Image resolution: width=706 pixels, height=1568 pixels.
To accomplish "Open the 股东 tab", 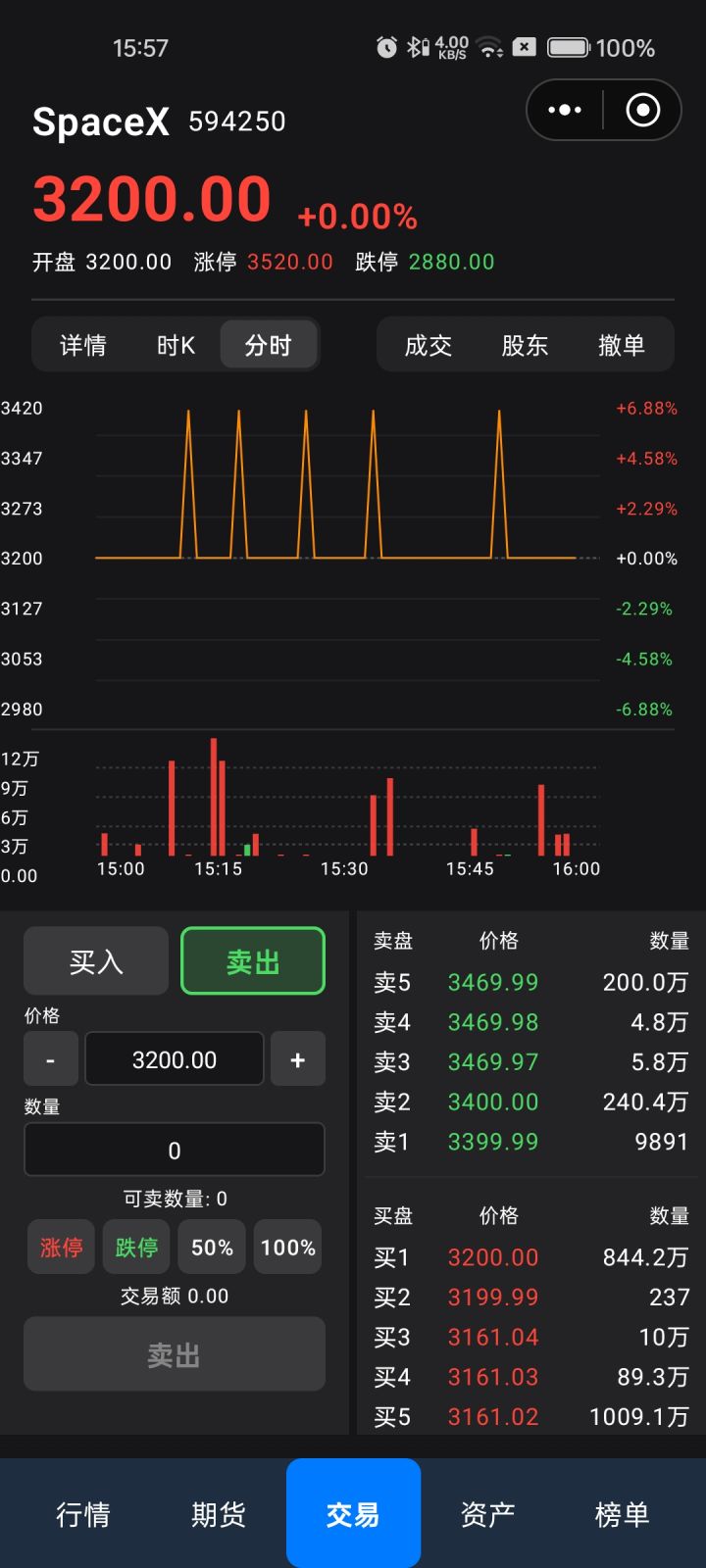I will pos(525,345).
